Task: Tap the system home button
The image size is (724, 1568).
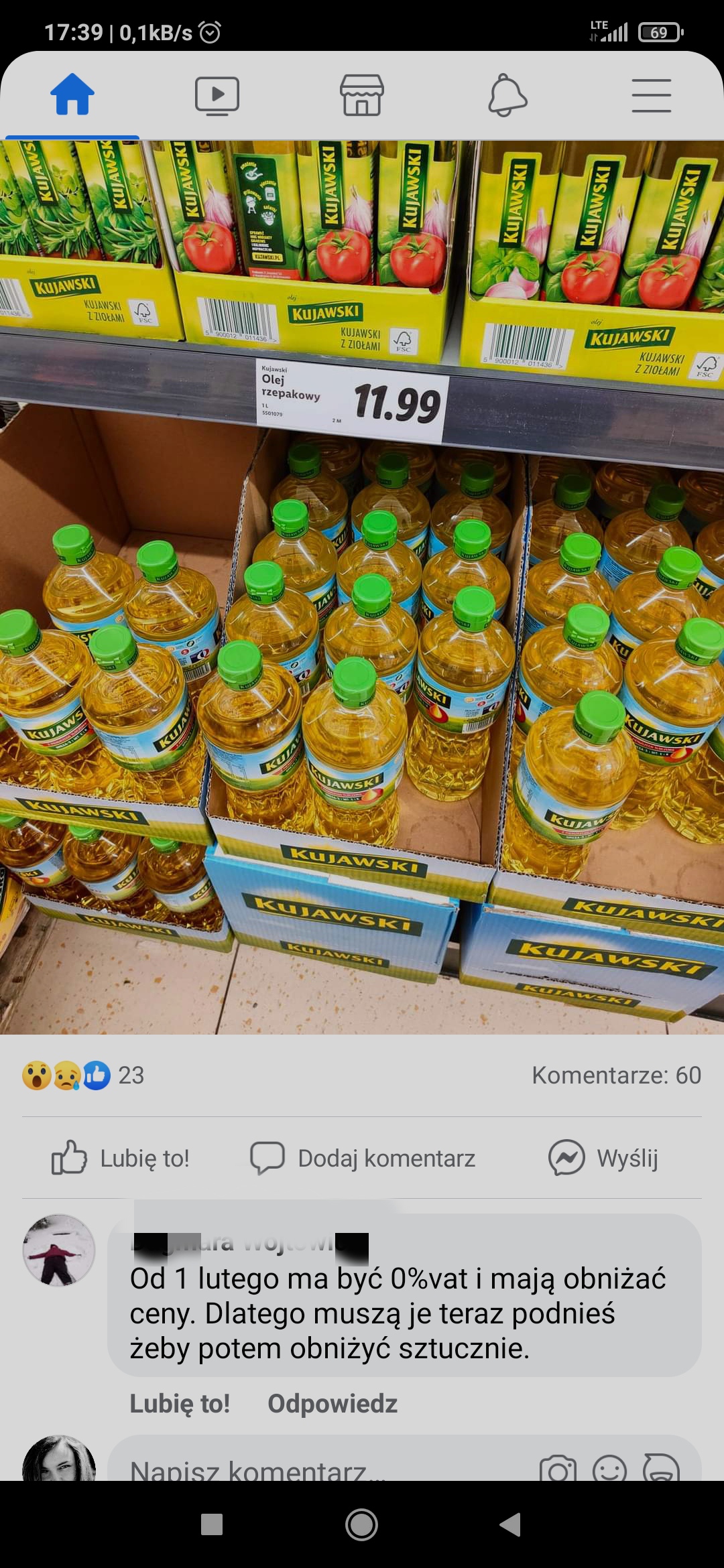Action: [x=361, y=1524]
